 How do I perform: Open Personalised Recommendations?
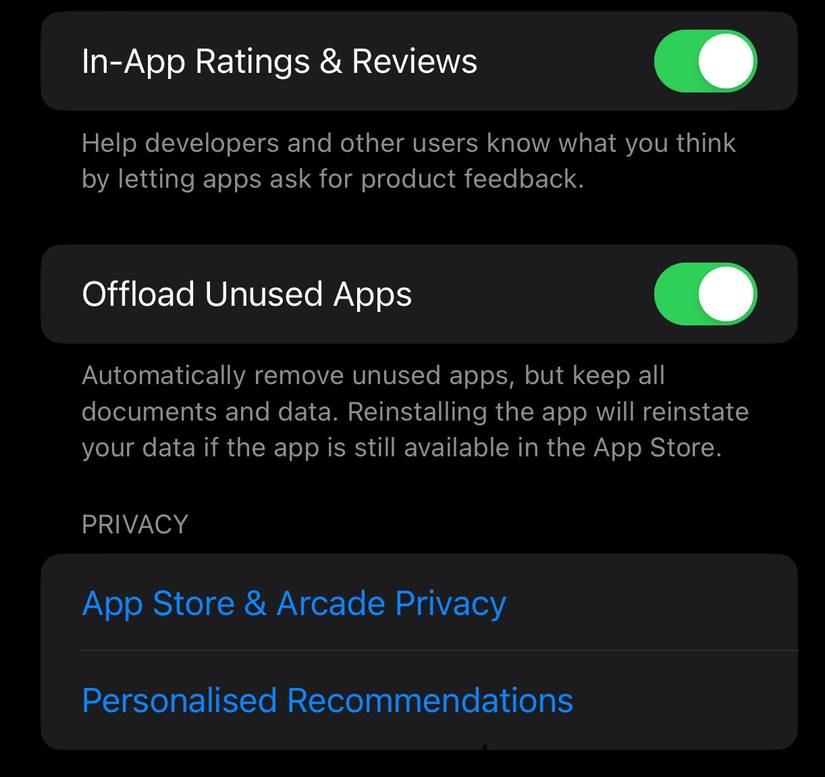click(327, 700)
